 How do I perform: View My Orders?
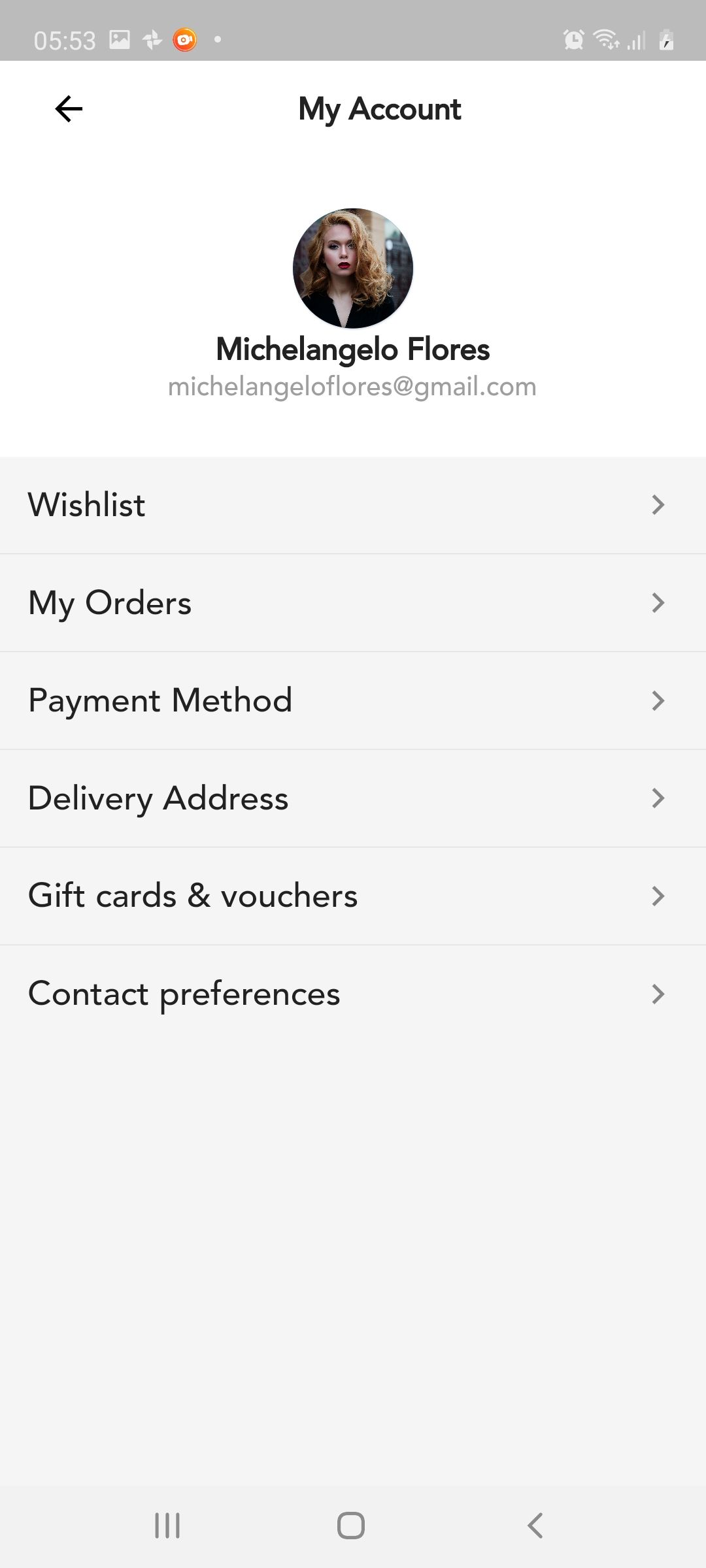tap(353, 602)
